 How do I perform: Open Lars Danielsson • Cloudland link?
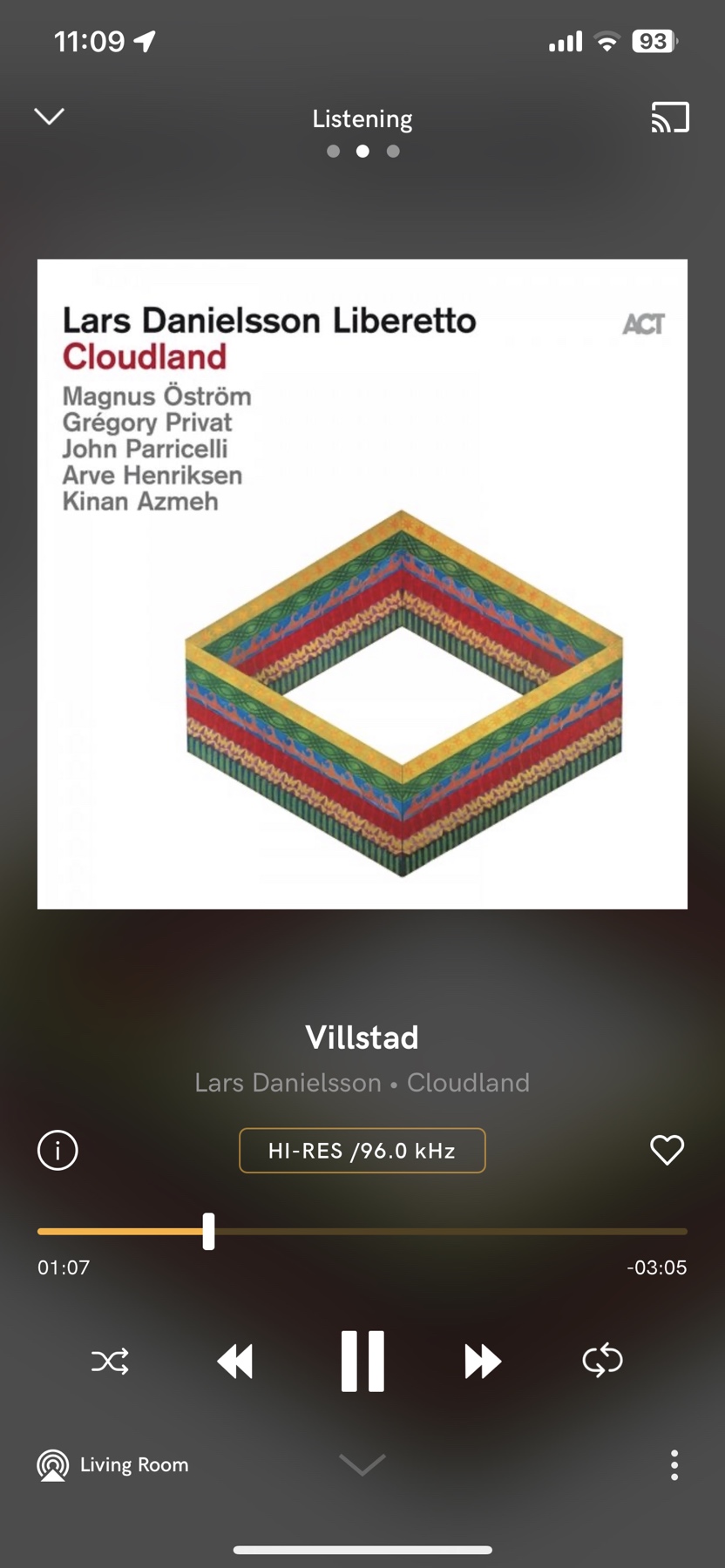pos(362,1083)
